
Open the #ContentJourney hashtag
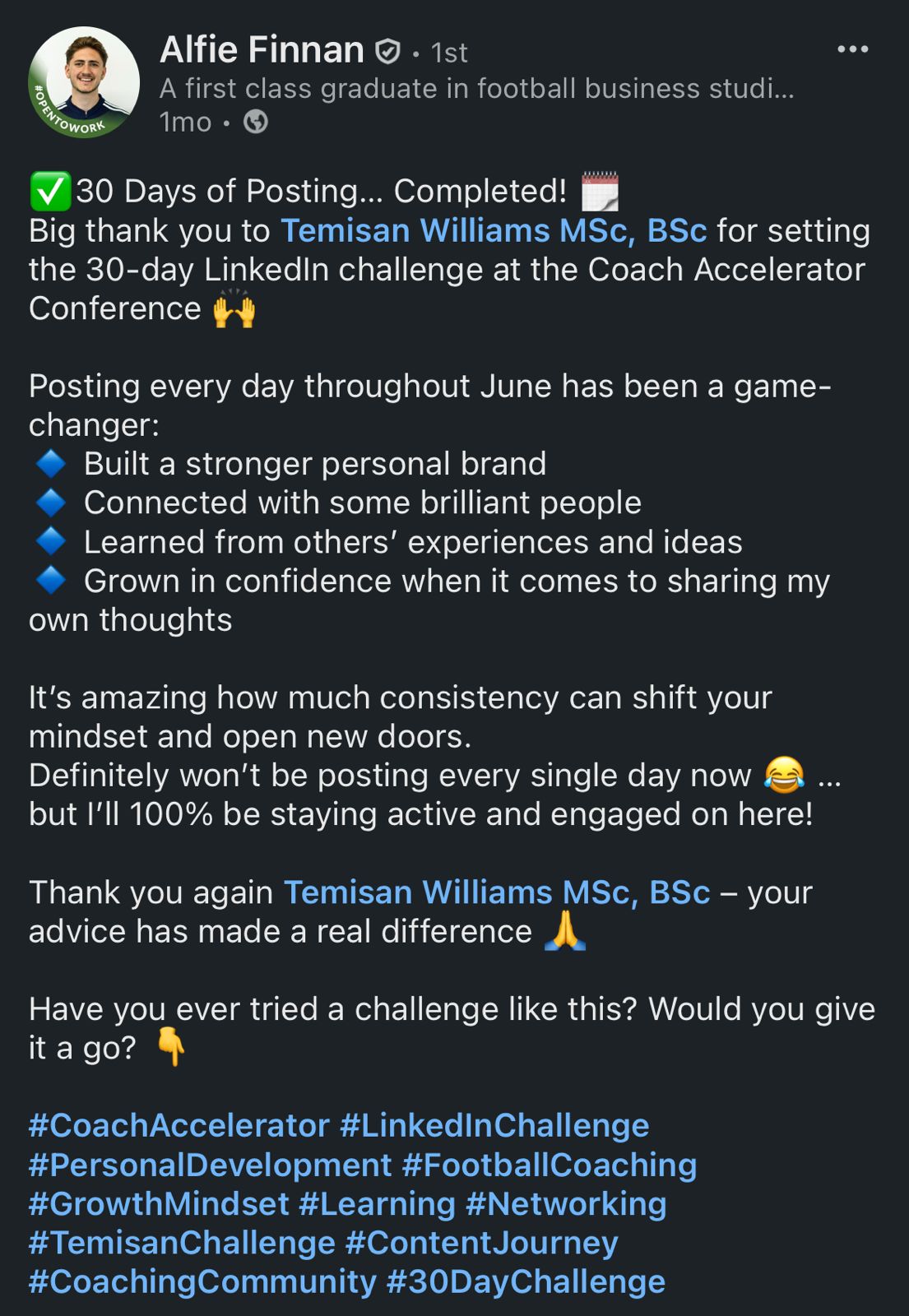[x=482, y=1243]
